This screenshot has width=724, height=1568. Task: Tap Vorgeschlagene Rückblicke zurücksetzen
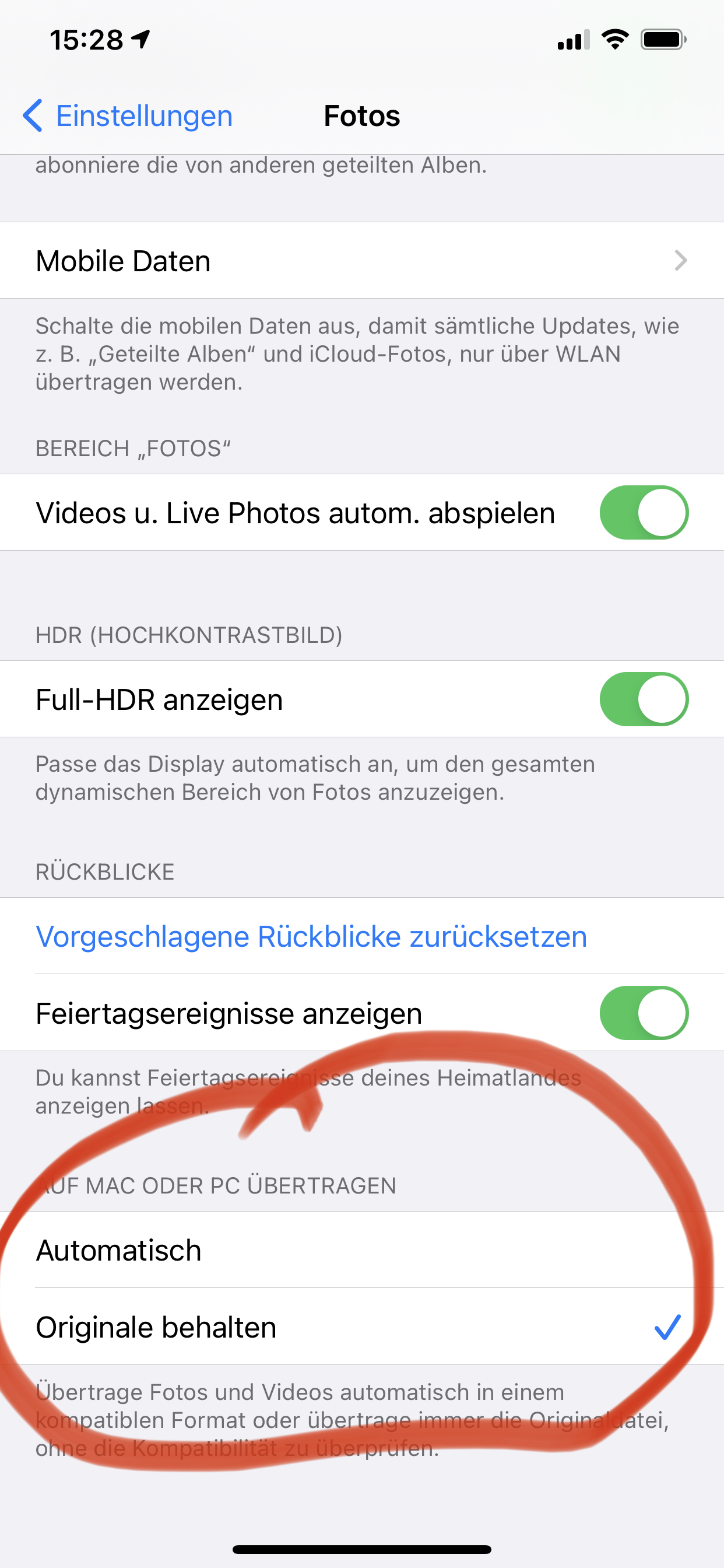pyautogui.click(x=311, y=936)
